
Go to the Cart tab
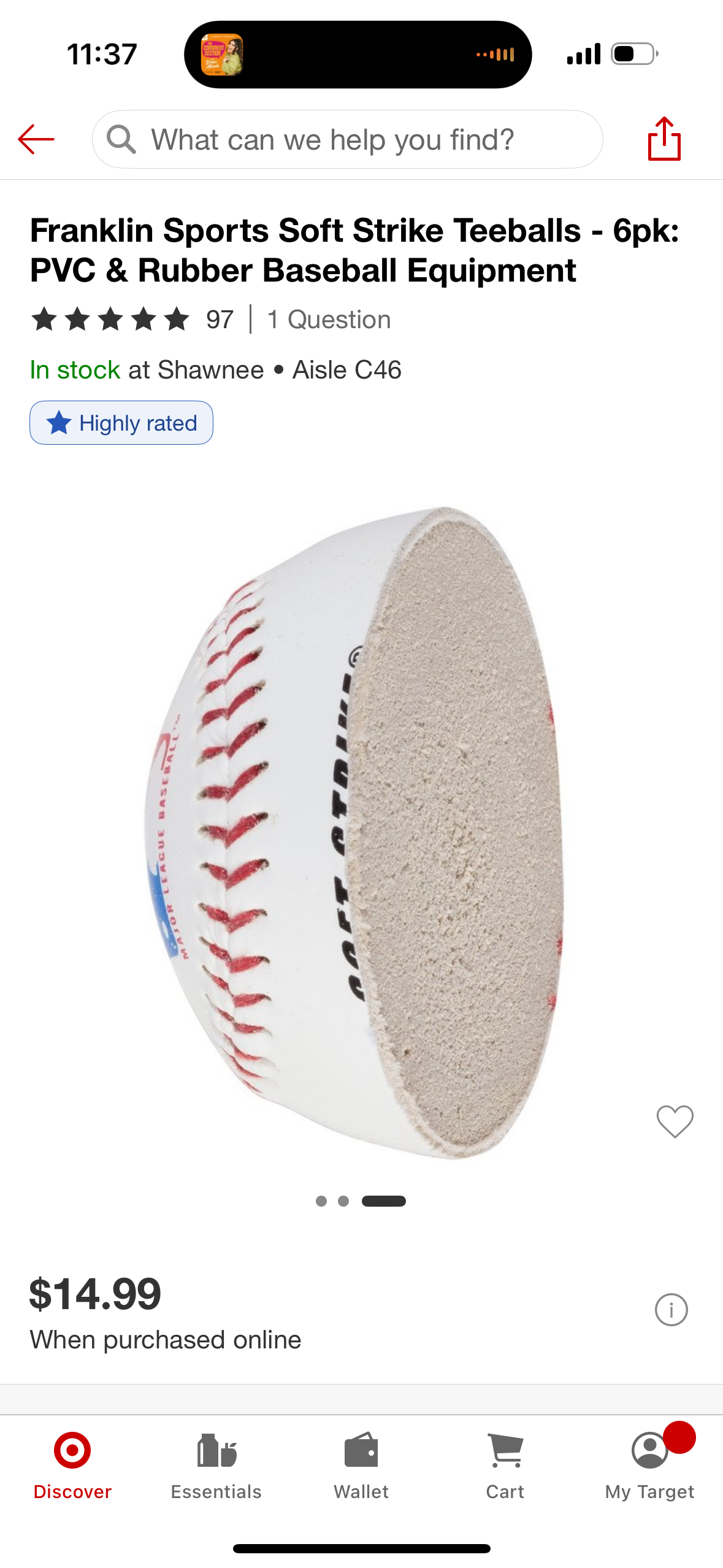505,1466
